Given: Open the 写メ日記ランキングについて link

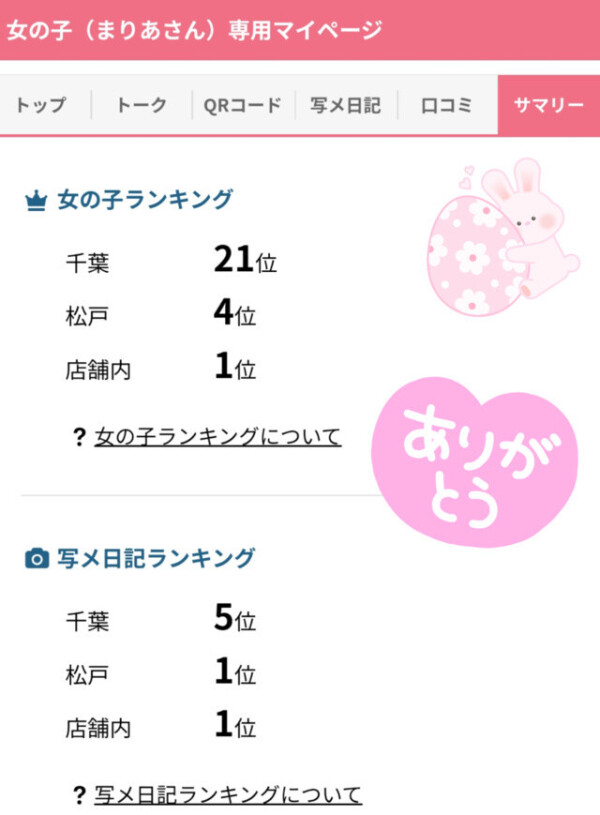Looking at the screenshot, I should point(227,795).
